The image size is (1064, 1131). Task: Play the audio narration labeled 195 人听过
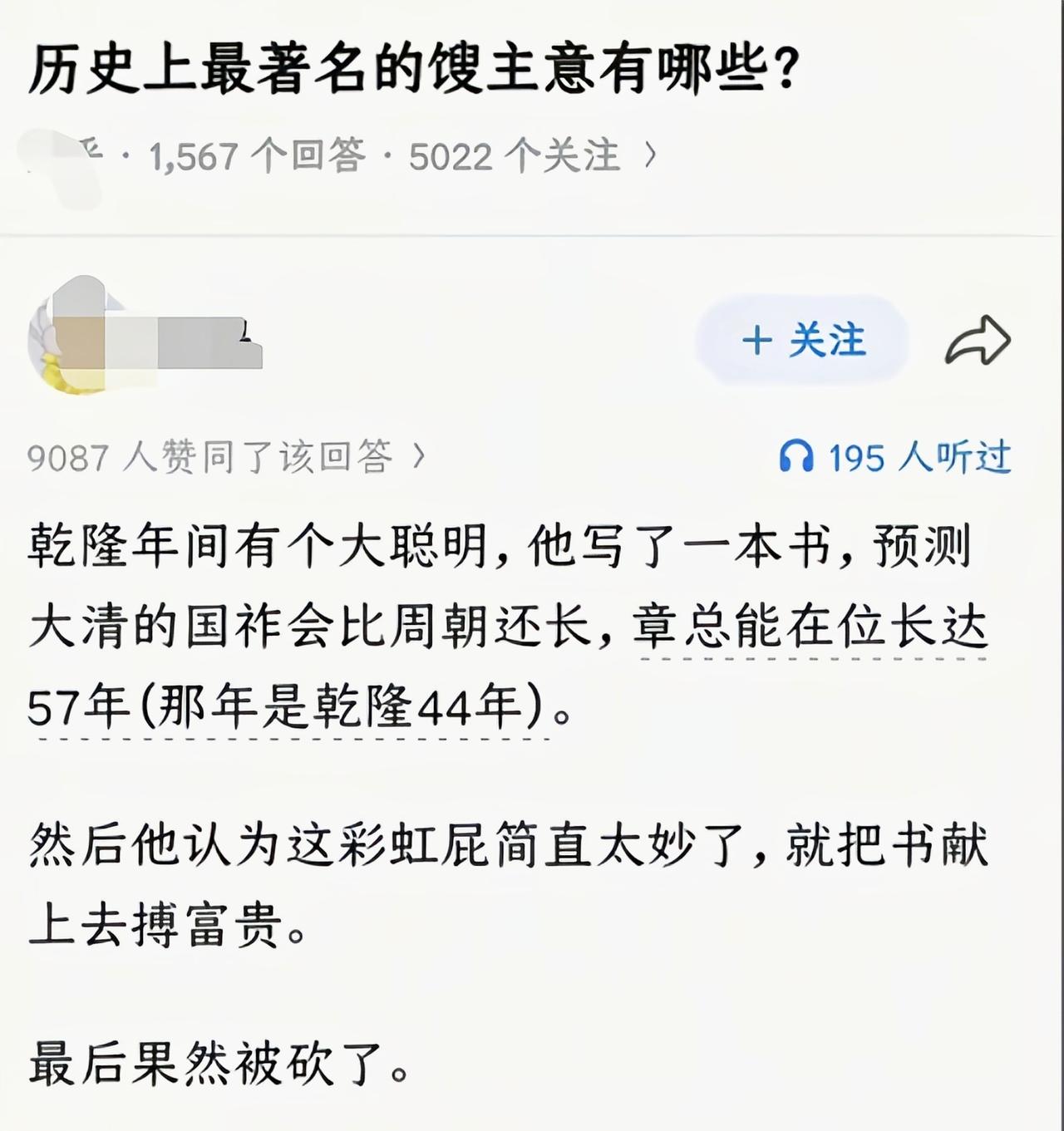[x=898, y=455]
